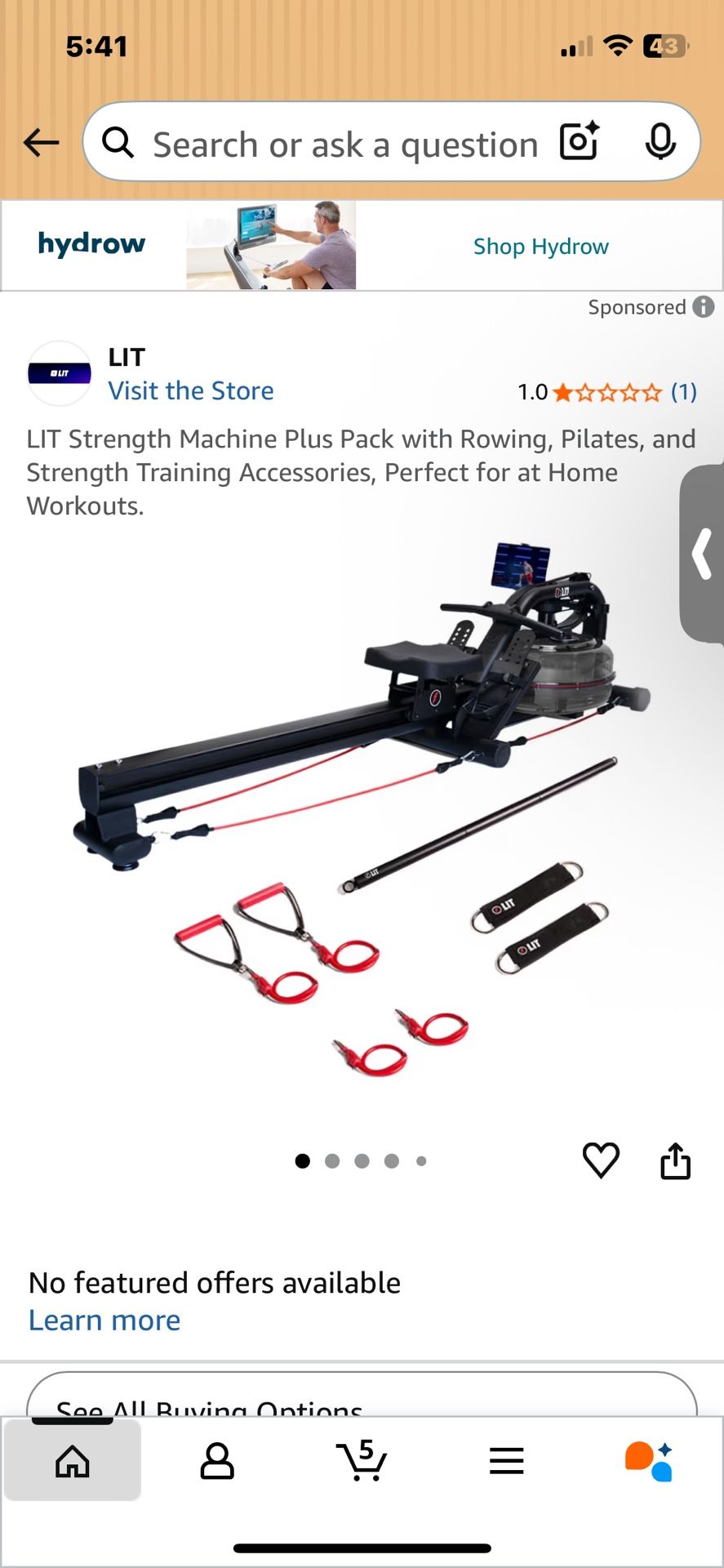724x1568 pixels.
Task: Visit the LIT store
Action: [x=191, y=391]
